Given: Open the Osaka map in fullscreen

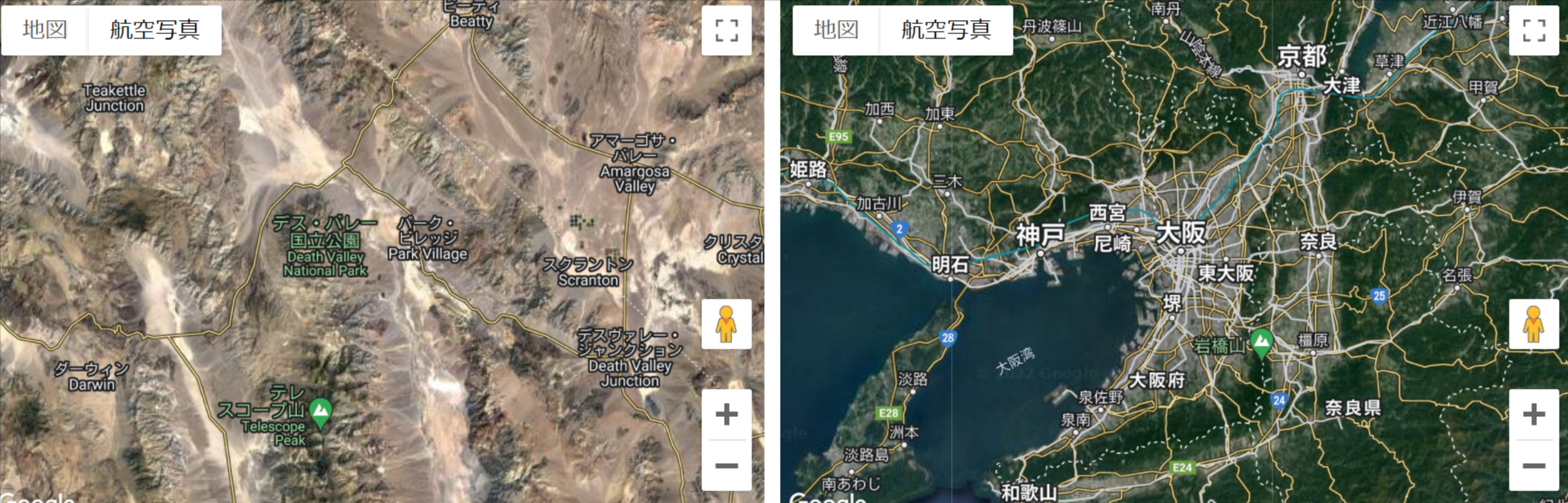Looking at the screenshot, I should [1534, 31].
